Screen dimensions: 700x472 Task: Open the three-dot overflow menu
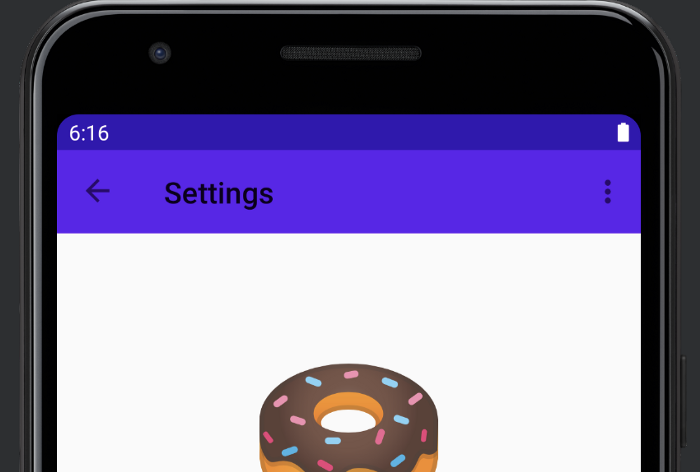click(607, 192)
